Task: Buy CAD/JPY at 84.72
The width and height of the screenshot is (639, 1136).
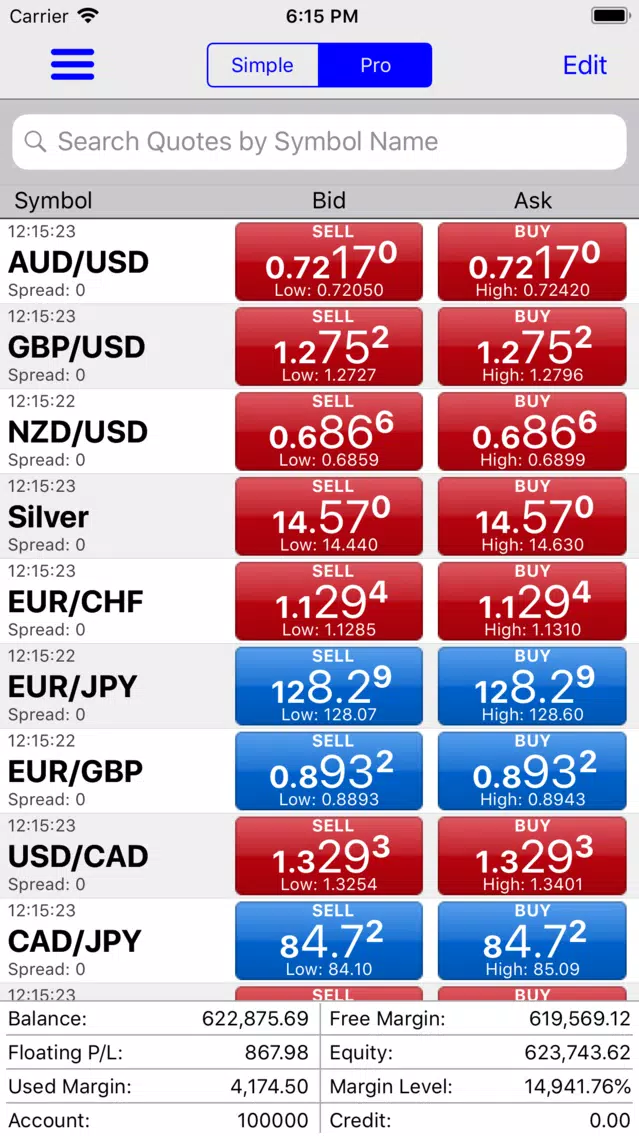Action: [532, 940]
